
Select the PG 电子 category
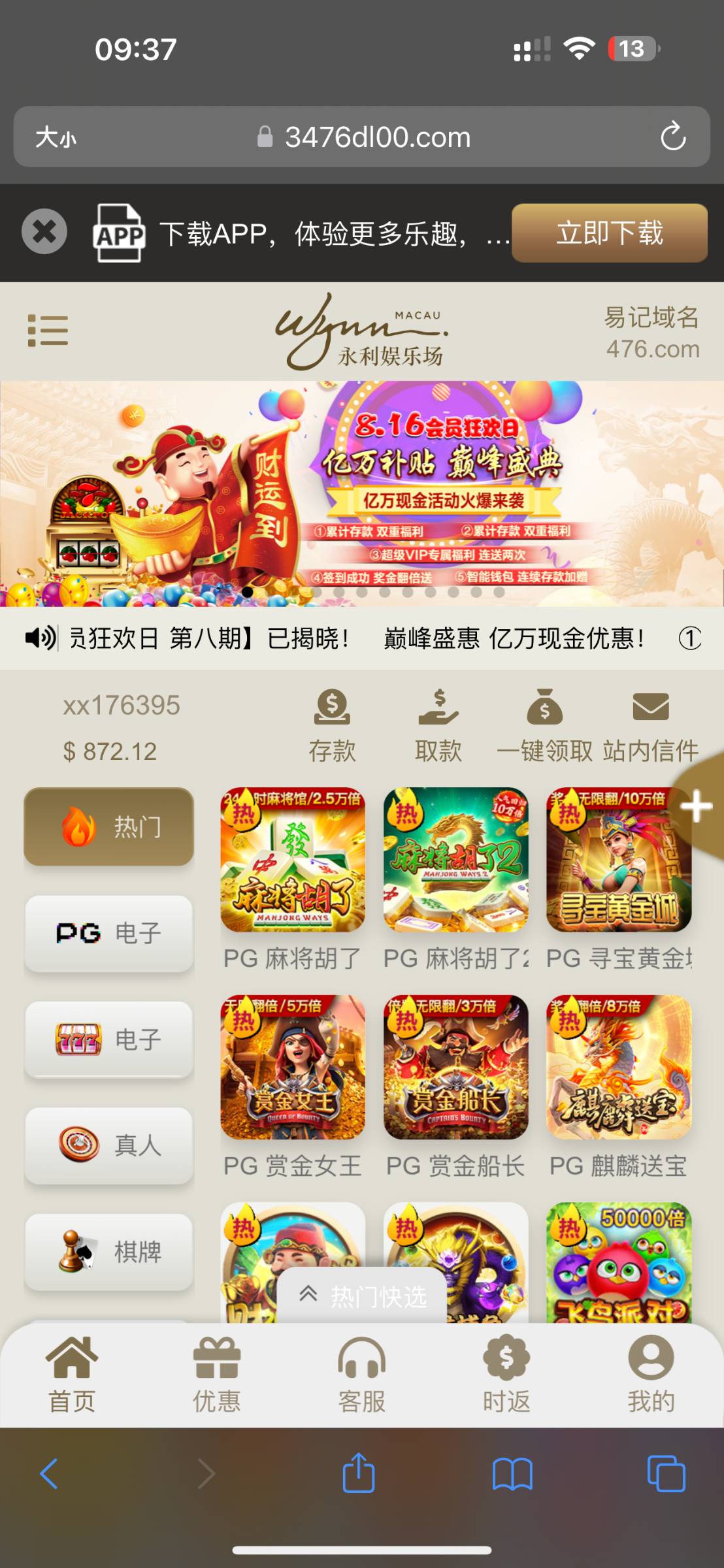click(x=109, y=933)
